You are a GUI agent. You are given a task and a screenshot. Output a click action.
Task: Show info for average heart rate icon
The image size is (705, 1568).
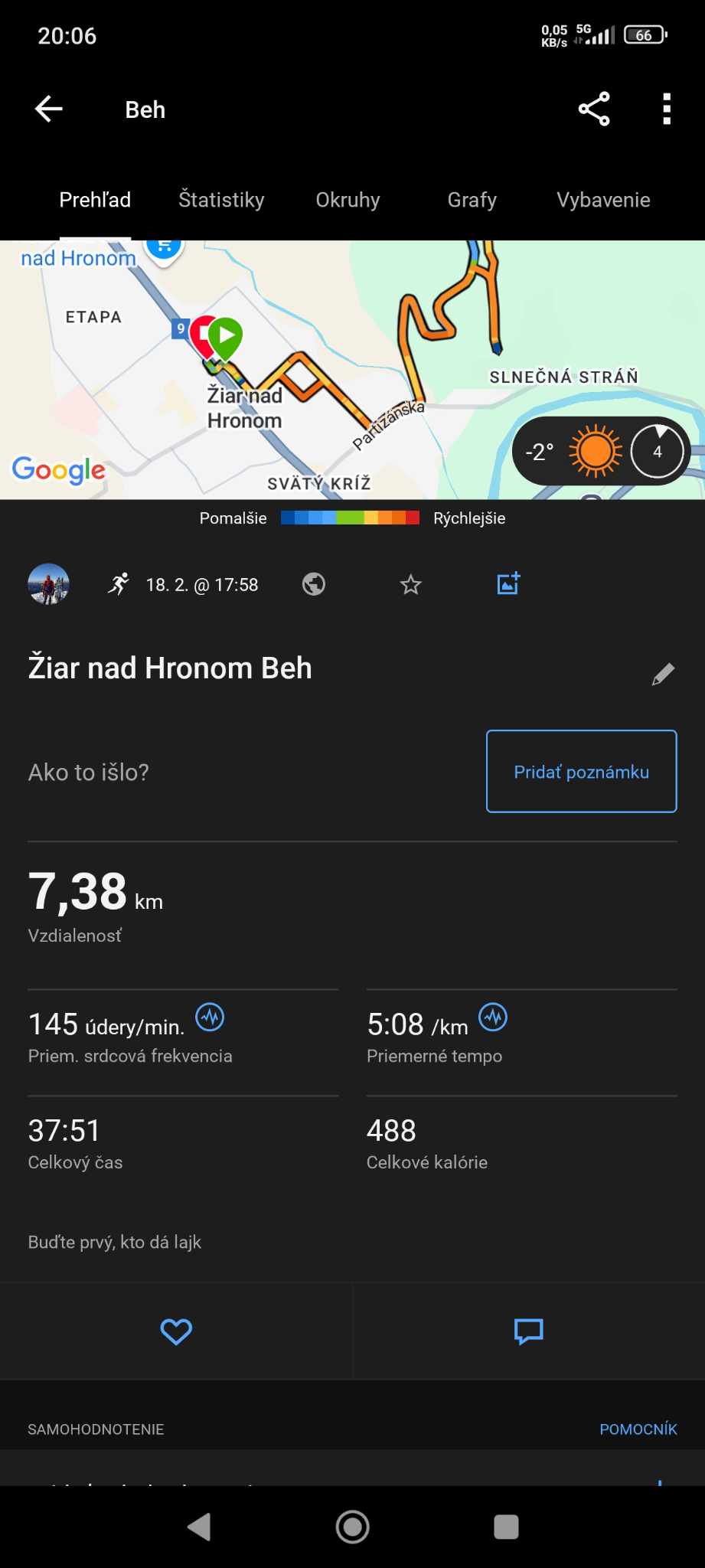pos(210,1018)
